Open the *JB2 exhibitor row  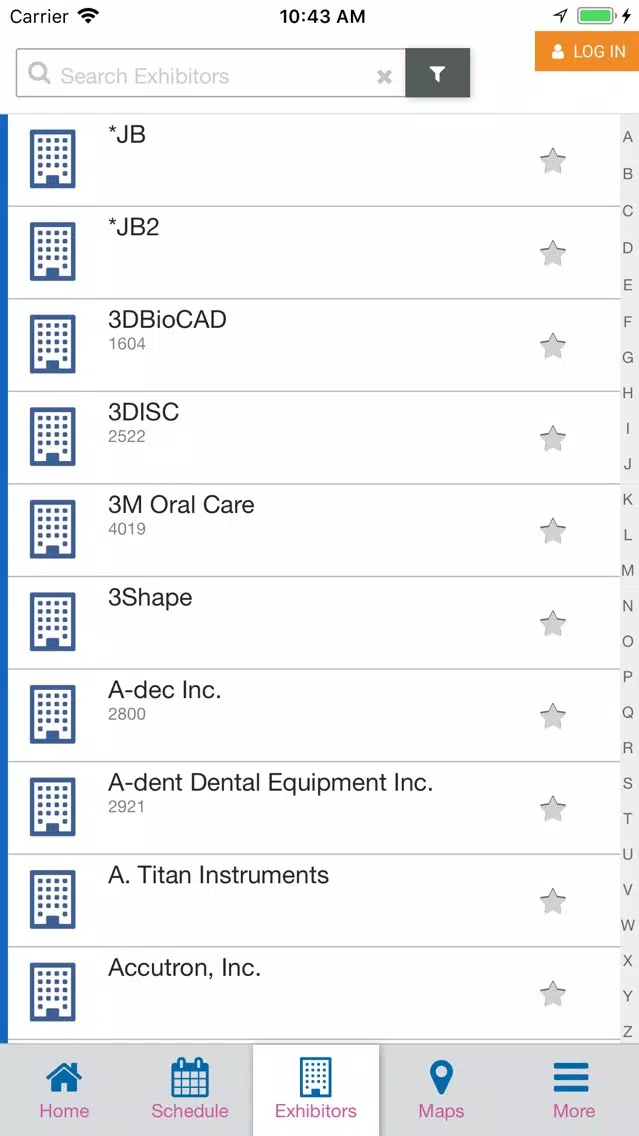(314, 253)
